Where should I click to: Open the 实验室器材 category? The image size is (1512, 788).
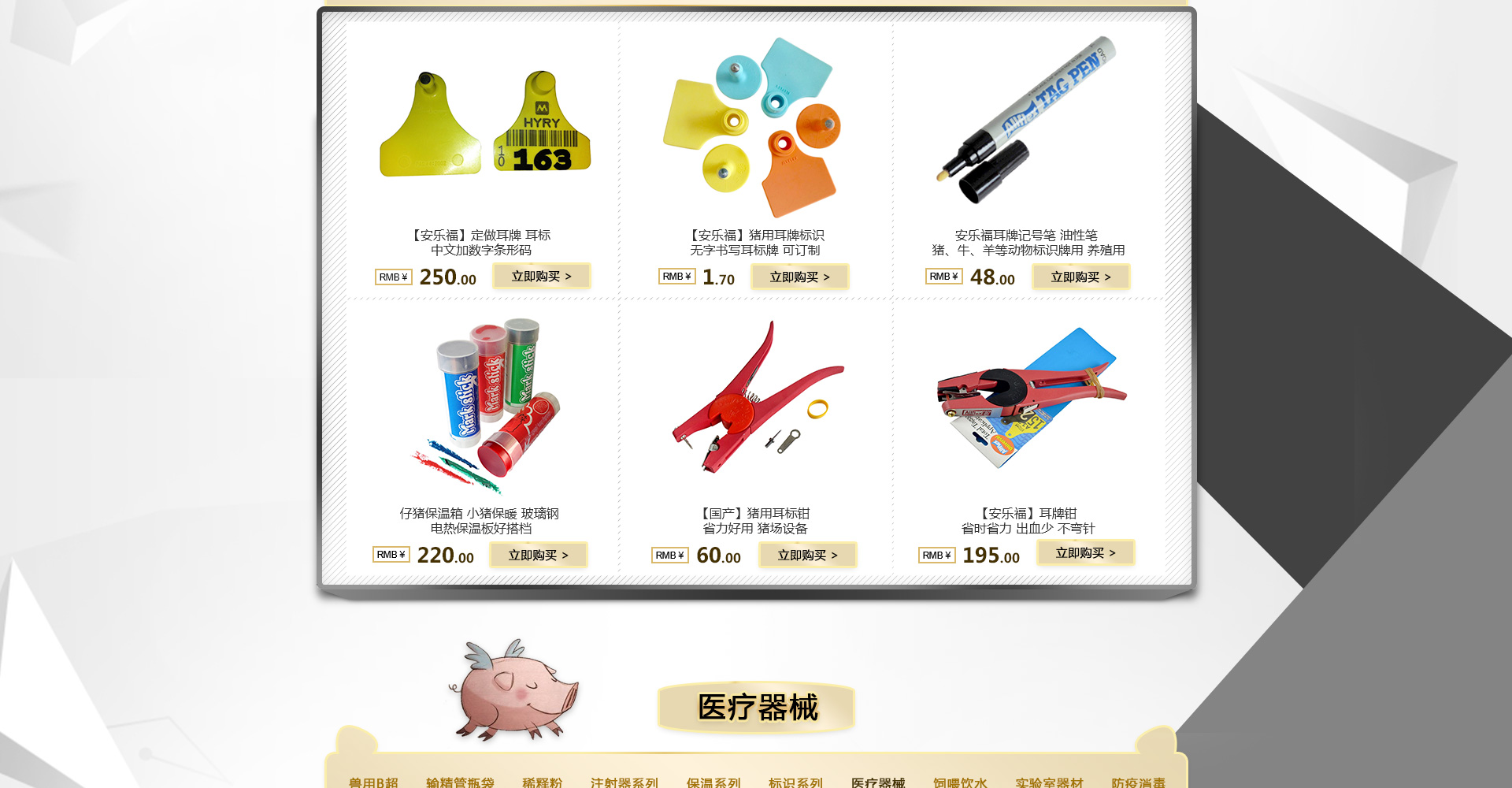click(1049, 782)
